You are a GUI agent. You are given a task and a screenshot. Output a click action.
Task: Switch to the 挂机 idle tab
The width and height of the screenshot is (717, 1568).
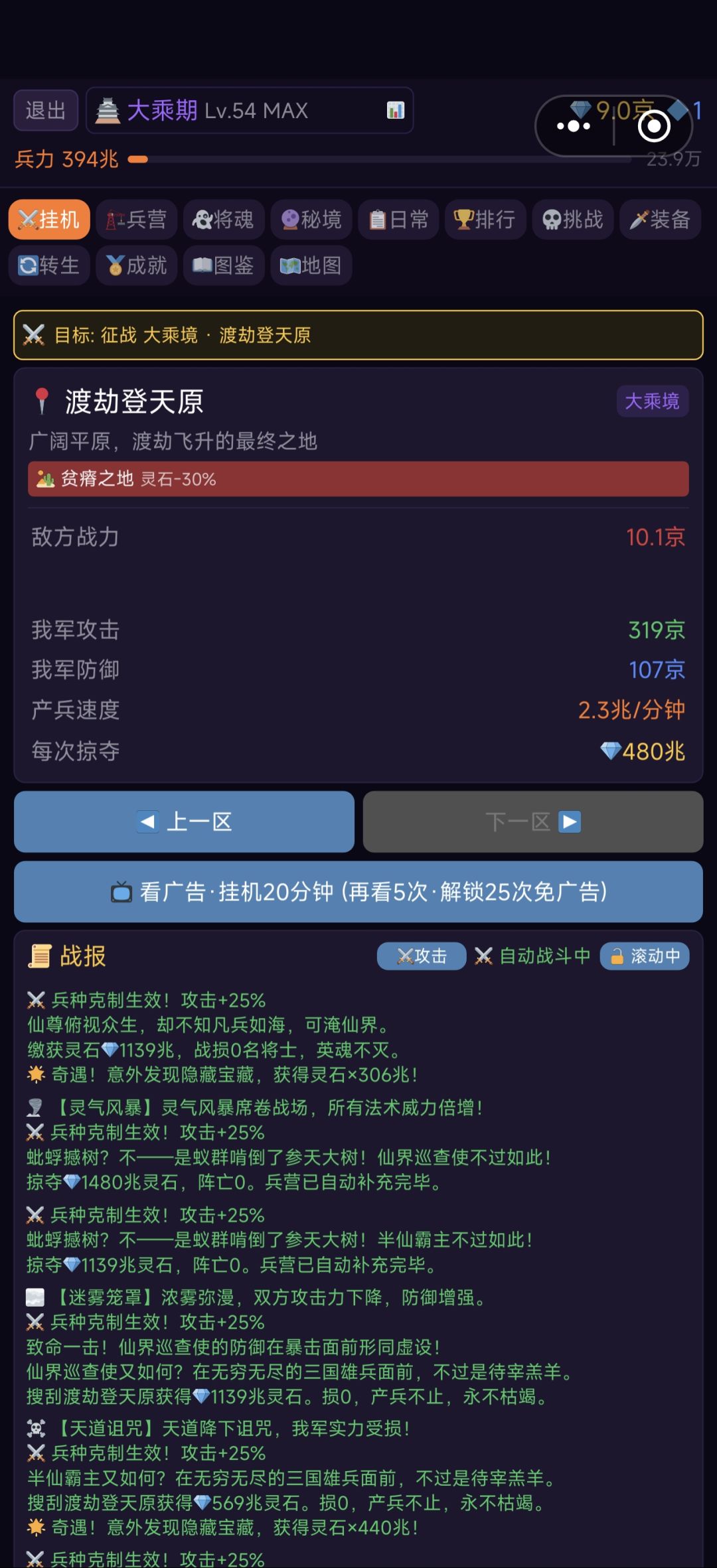[x=48, y=220]
